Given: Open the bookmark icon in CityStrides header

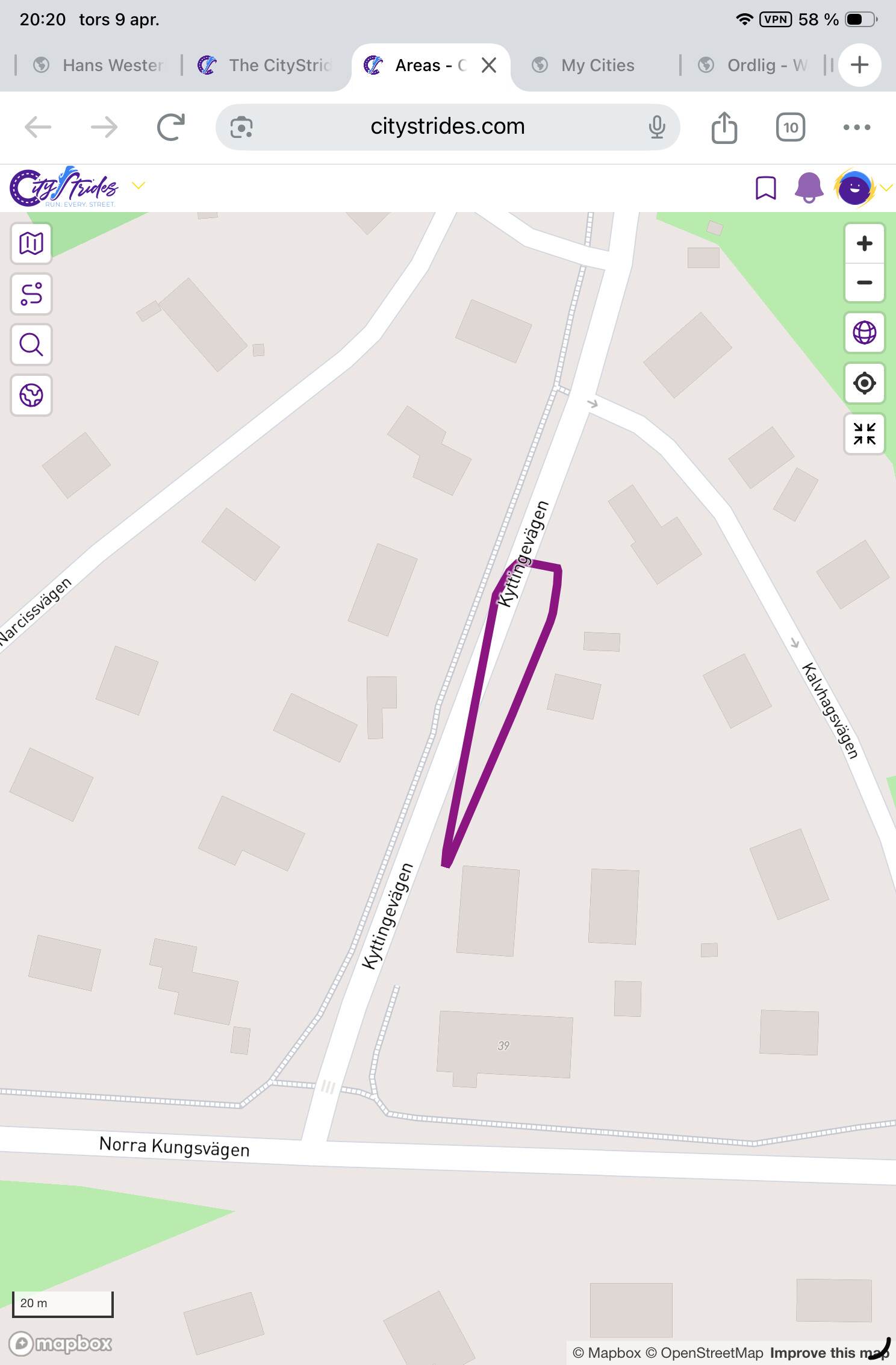Looking at the screenshot, I should [765, 187].
